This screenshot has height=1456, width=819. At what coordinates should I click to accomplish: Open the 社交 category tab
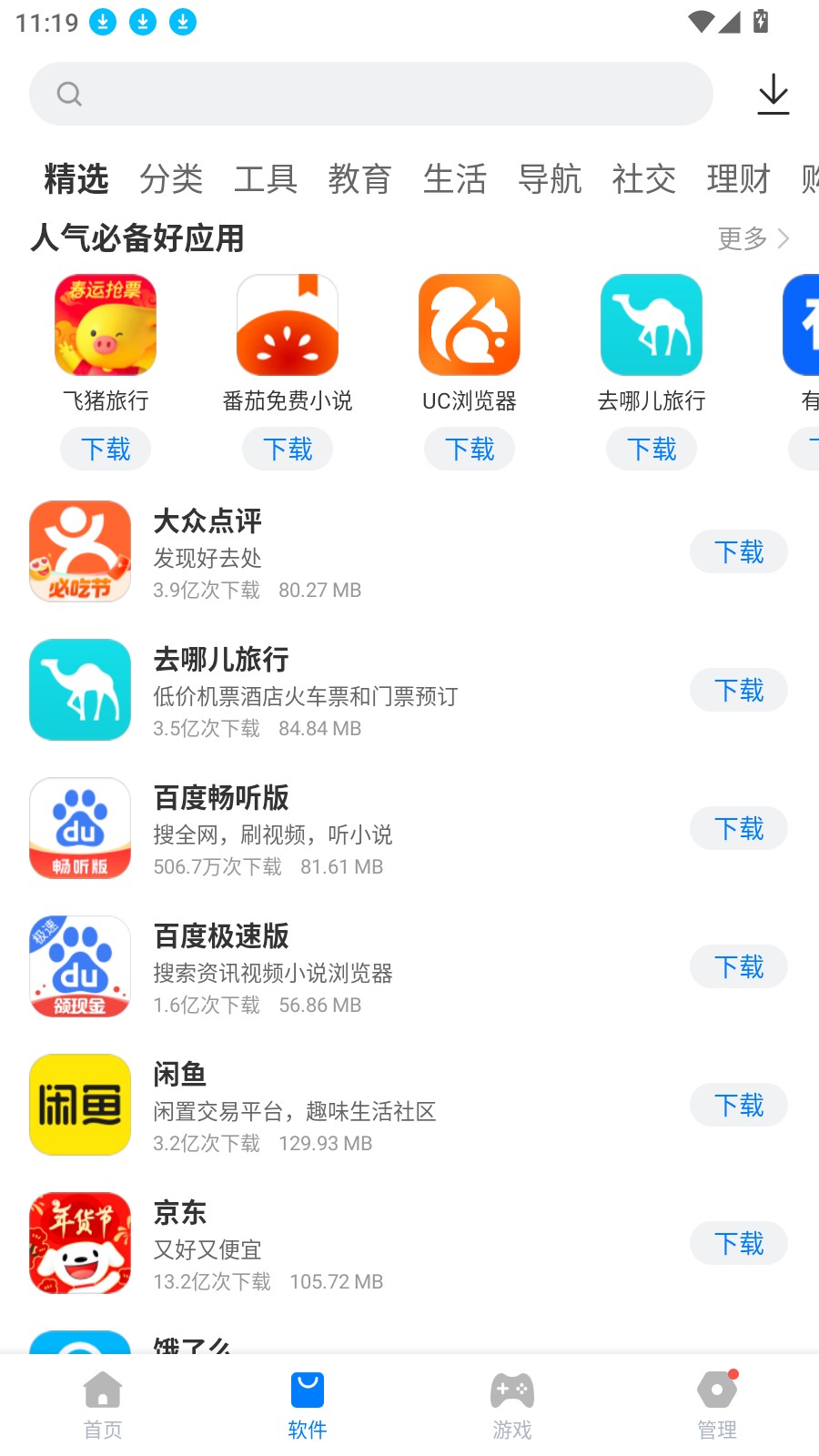tap(643, 179)
